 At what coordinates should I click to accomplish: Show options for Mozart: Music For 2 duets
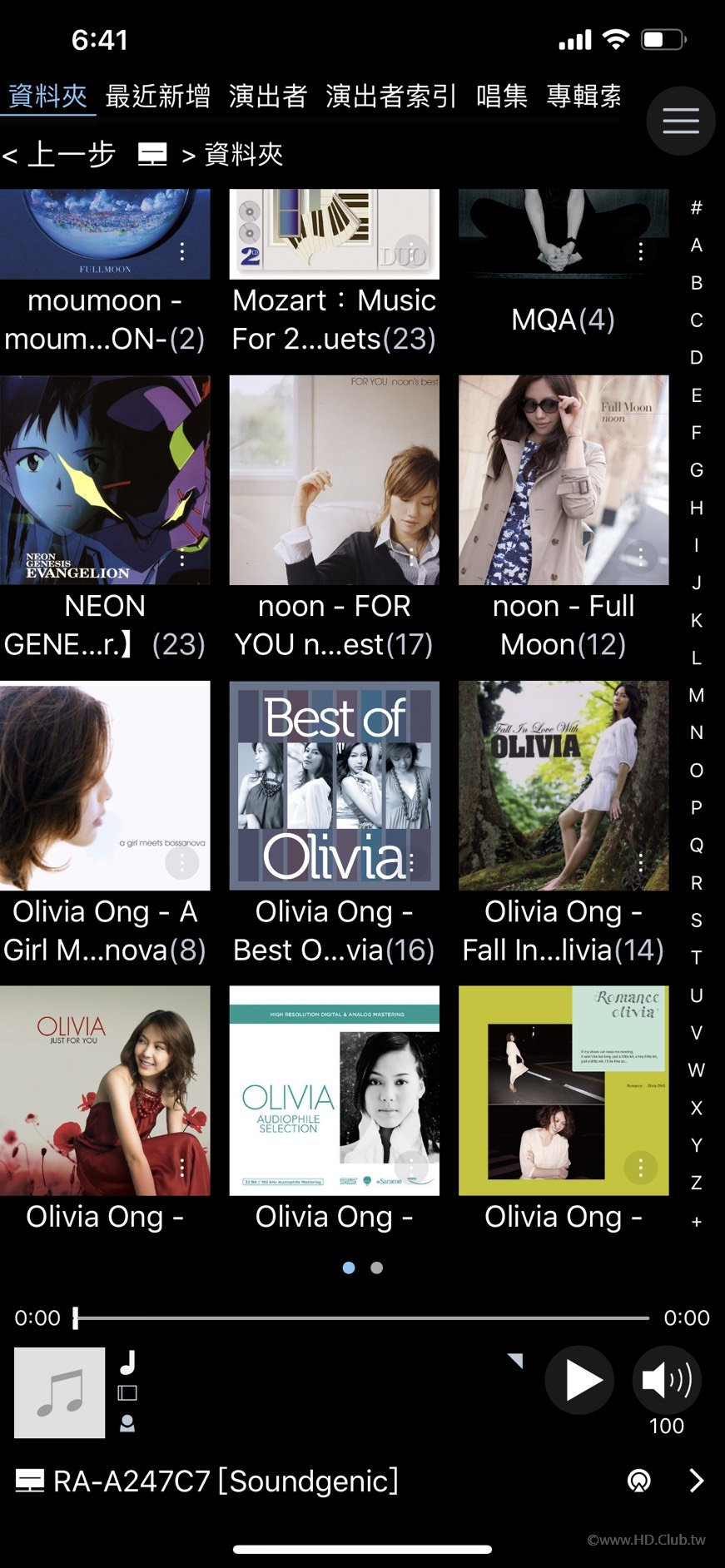411,250
